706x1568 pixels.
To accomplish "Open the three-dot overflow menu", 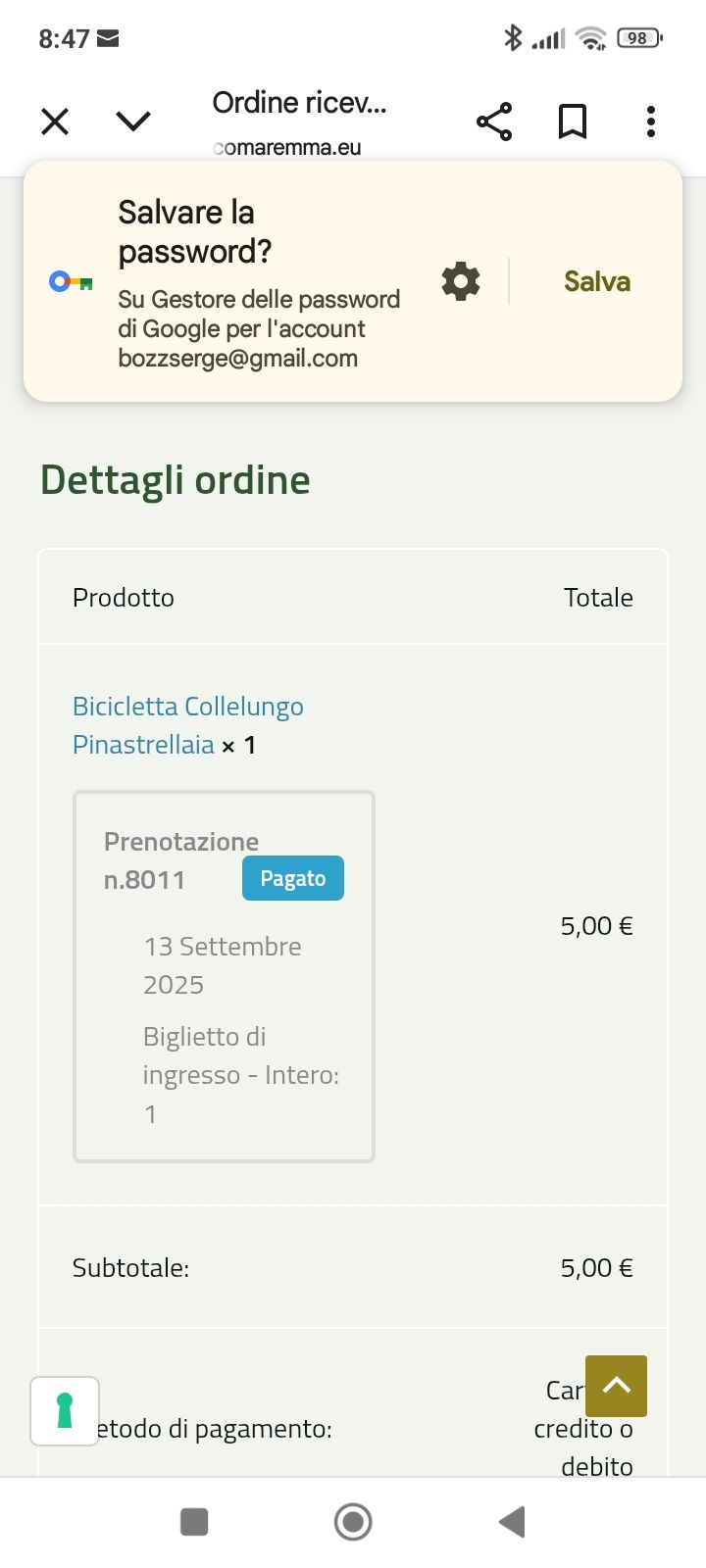I will 651,122.
